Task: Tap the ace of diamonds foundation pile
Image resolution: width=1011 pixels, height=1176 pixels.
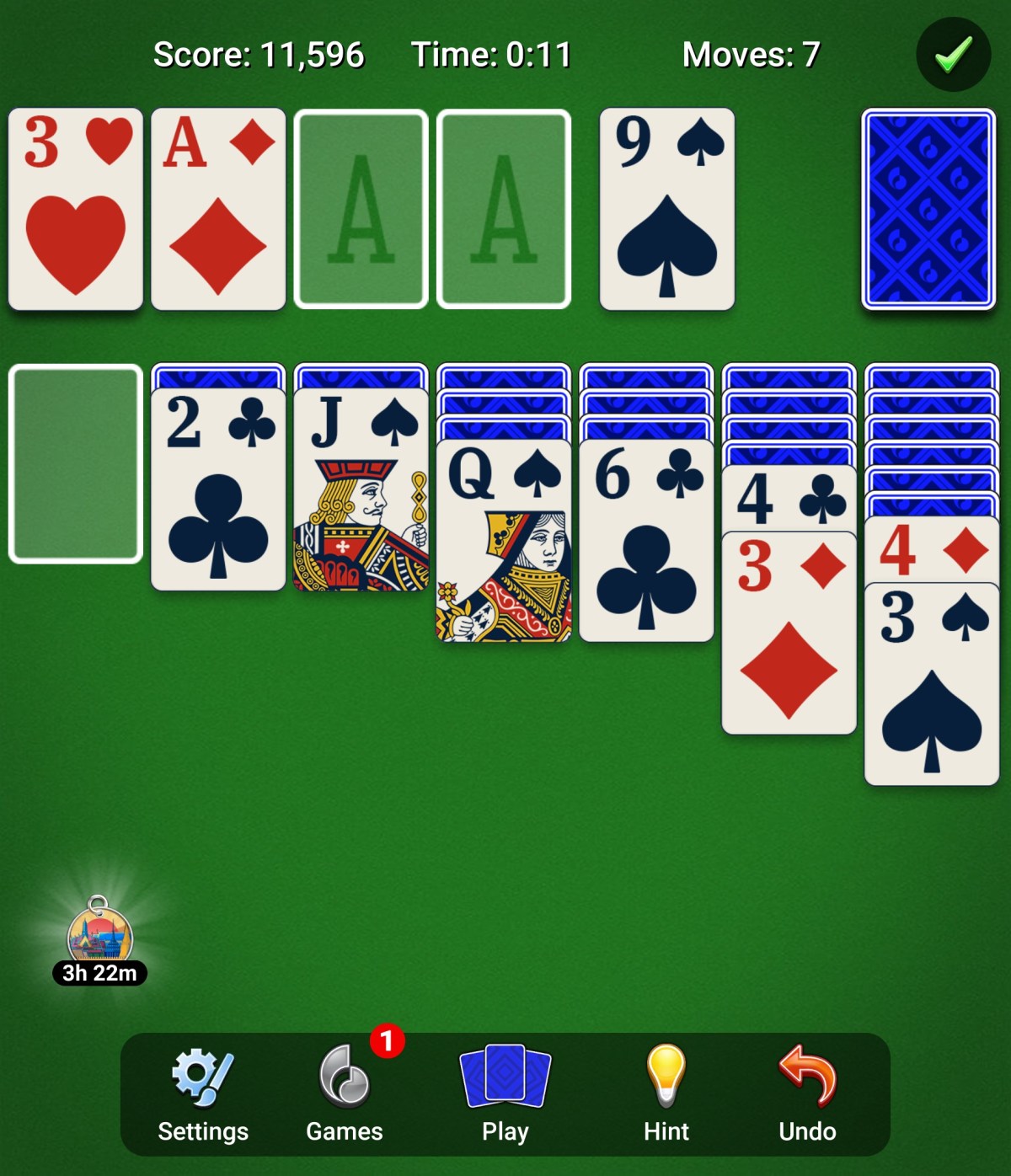Action: (218, 209)
